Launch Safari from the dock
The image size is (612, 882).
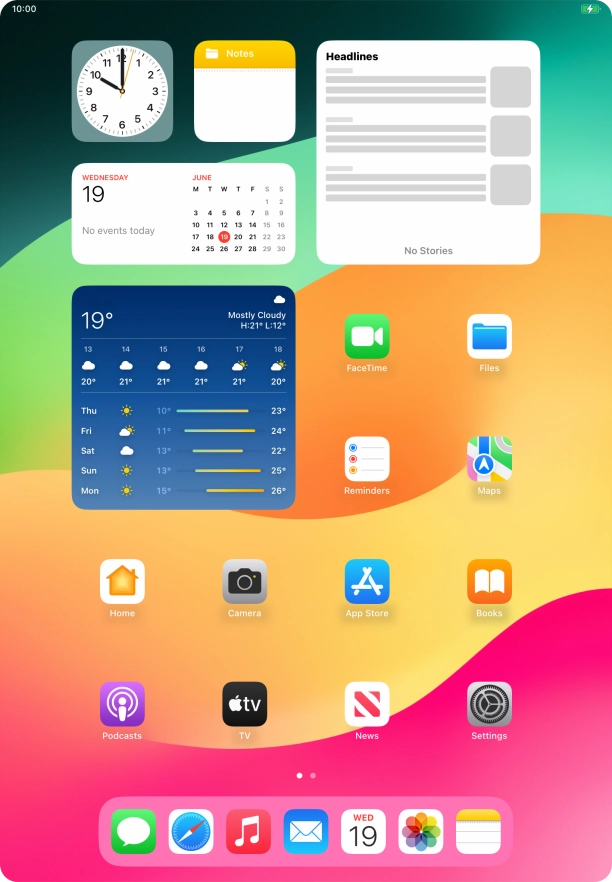[191, 831]
